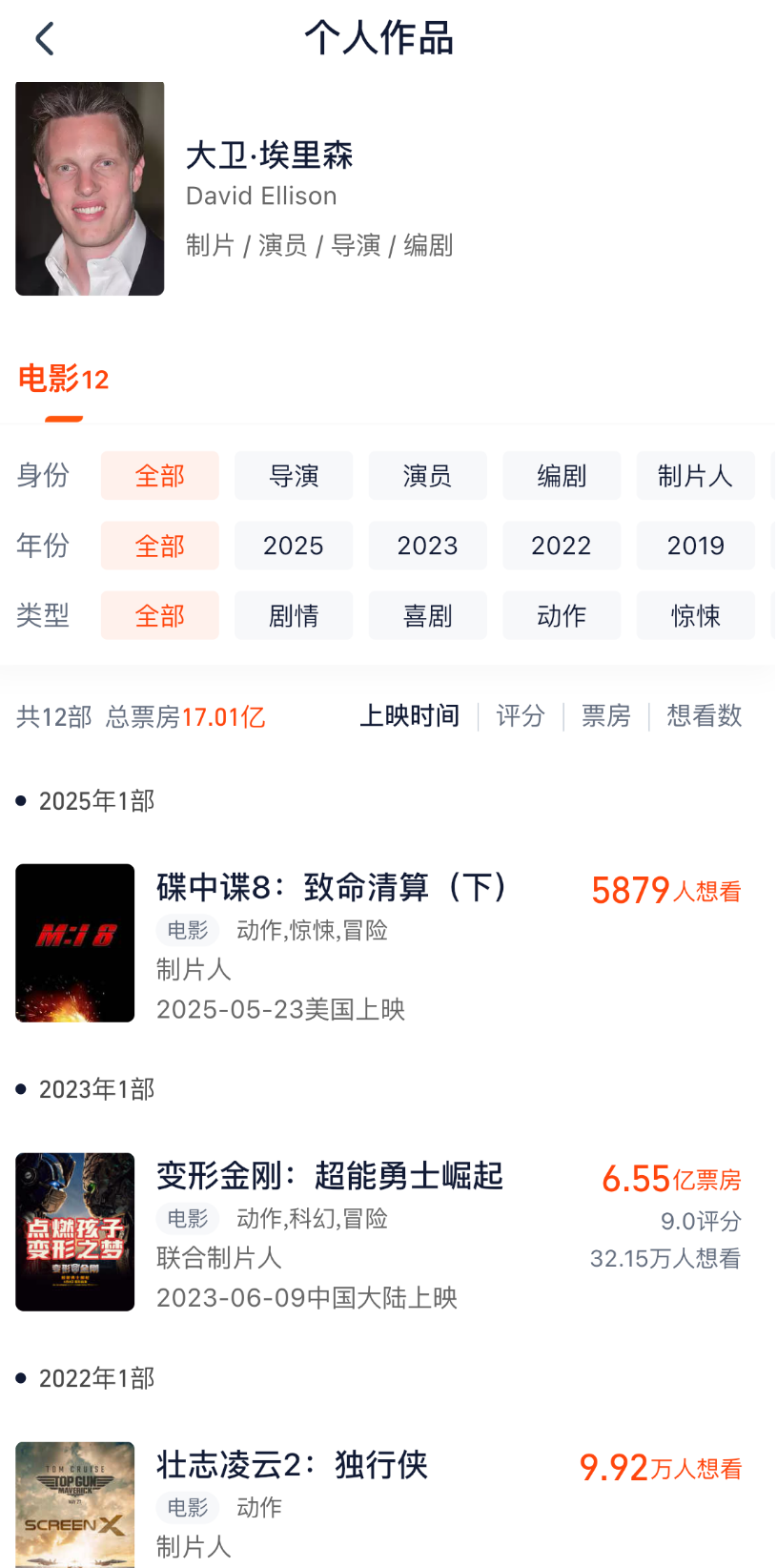Show only 制片人 credits
This screenshot has width=777, height=1568.
(x=695, y=476)
